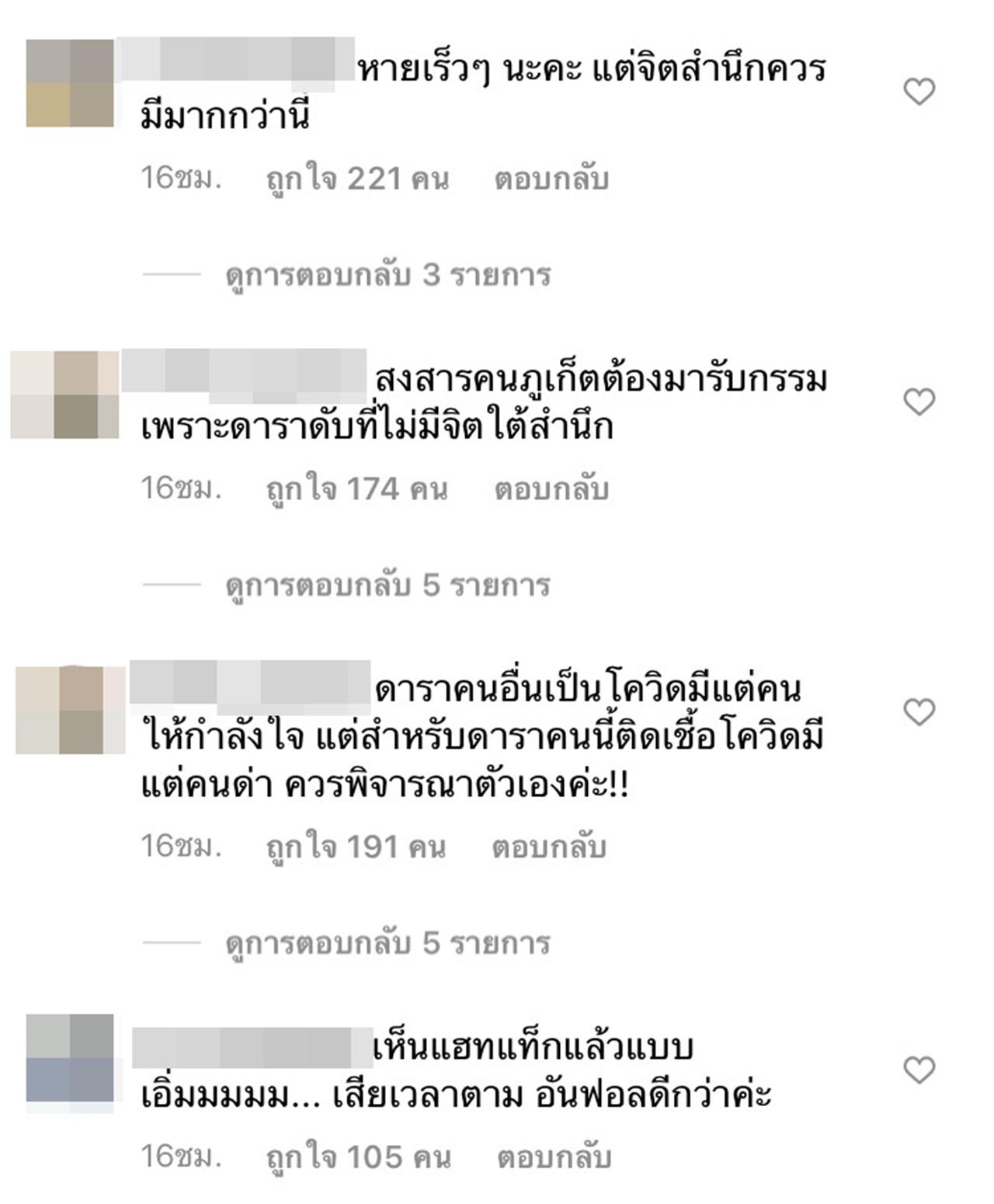
Task: Like the comment with 105 likes
Action: [x=919, y=1070]
